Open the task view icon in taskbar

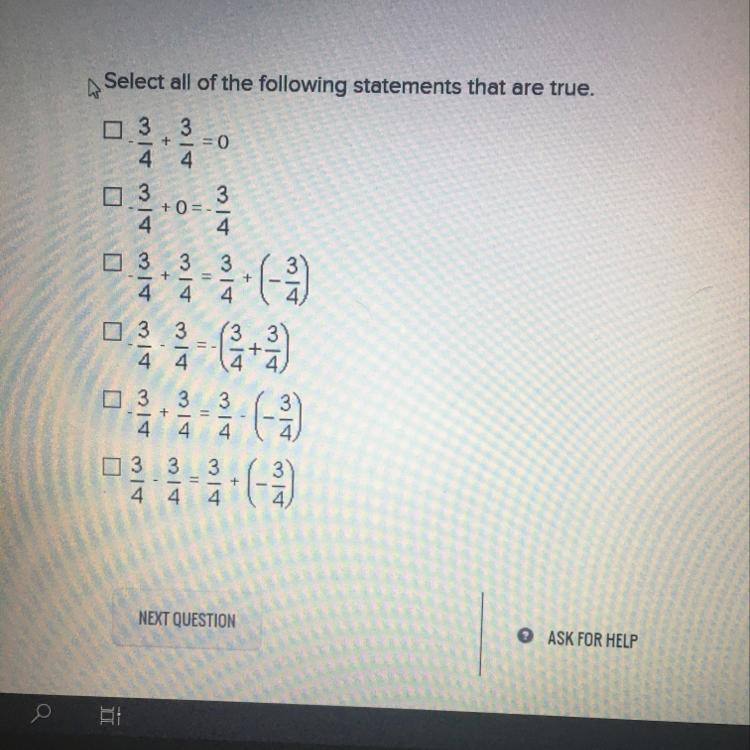point(110,716)
